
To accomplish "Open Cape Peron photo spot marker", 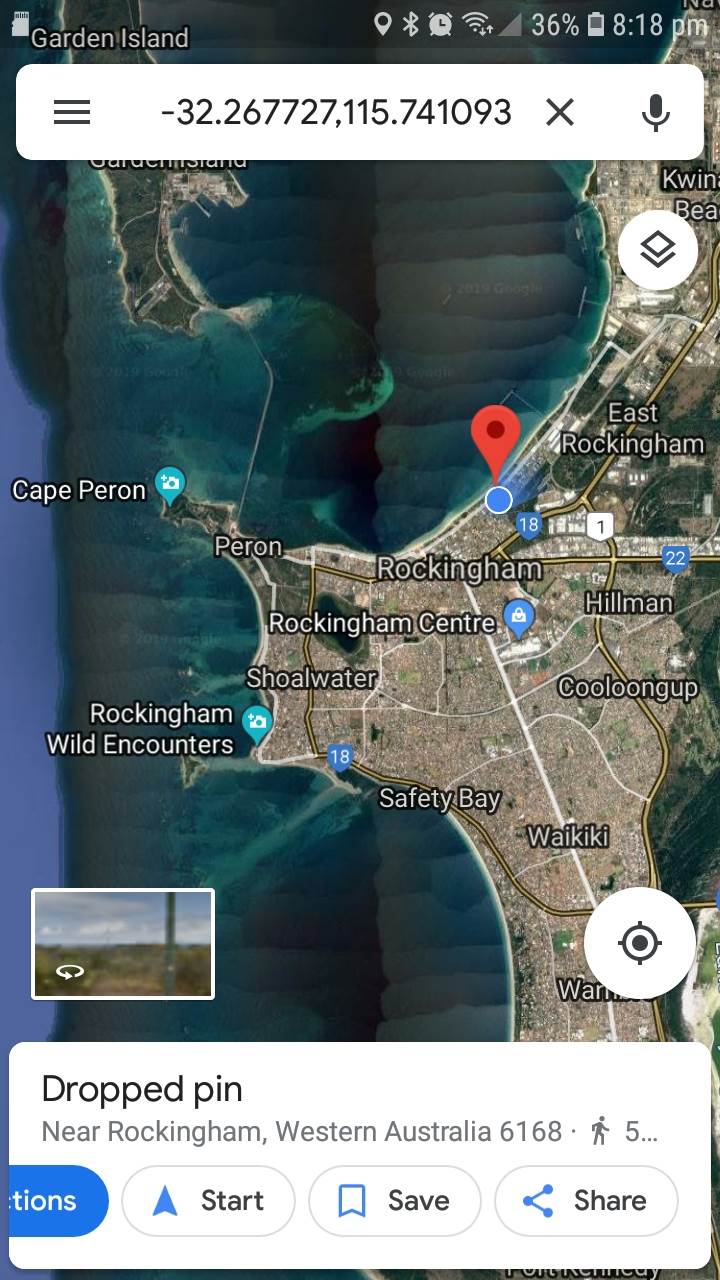I will (x=171, y=486).
